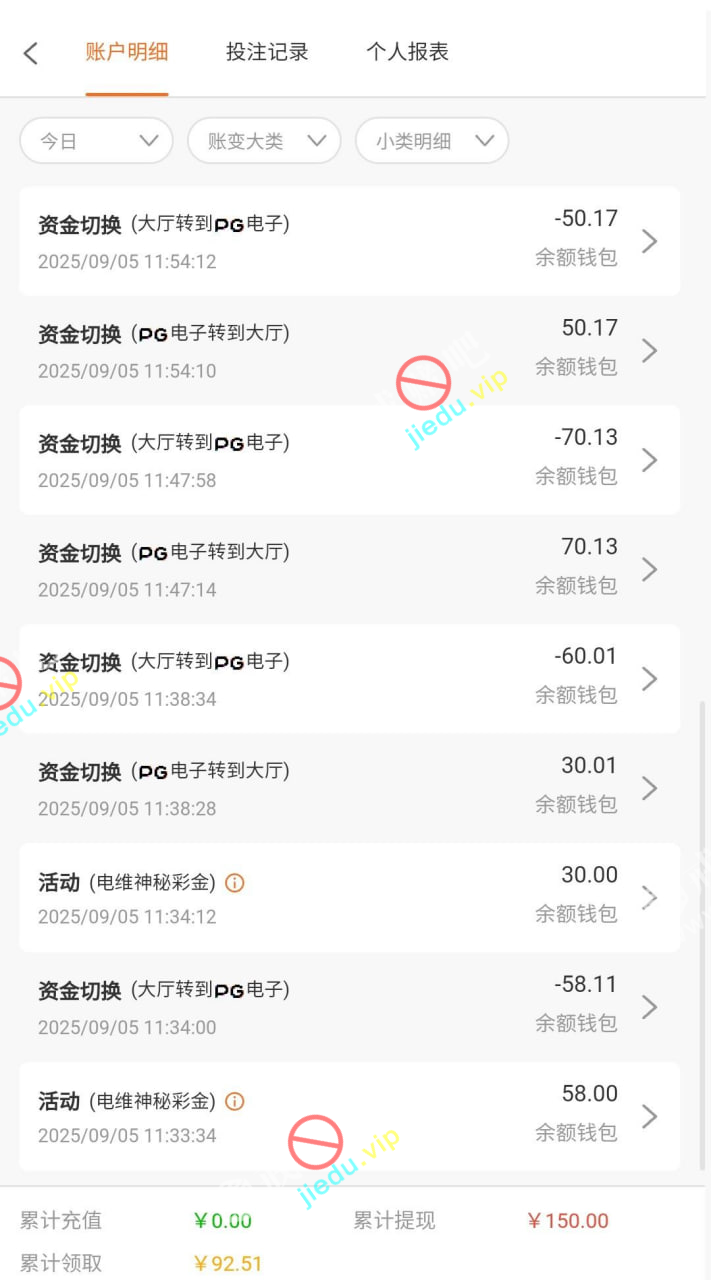711x1280 pixels.
Task: Open the -58.11 transfer record
Action: pyautogui.click(x=349, y=1007)
